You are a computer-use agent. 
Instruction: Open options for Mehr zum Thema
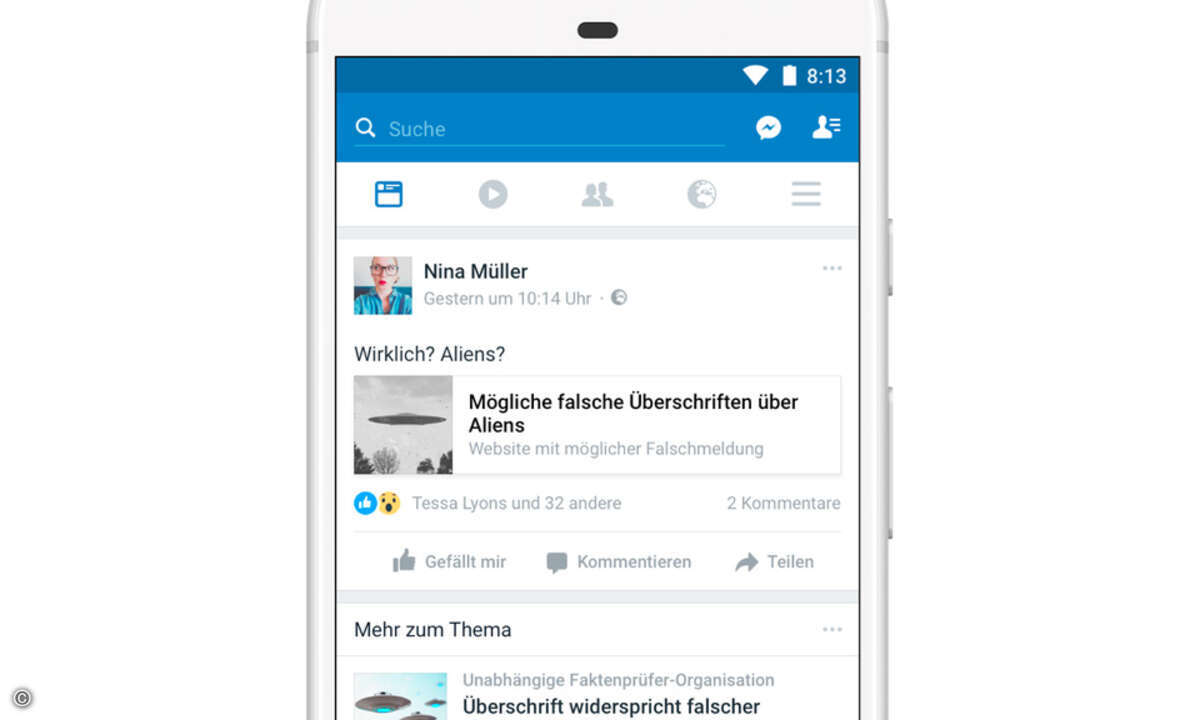pos(832,629)
